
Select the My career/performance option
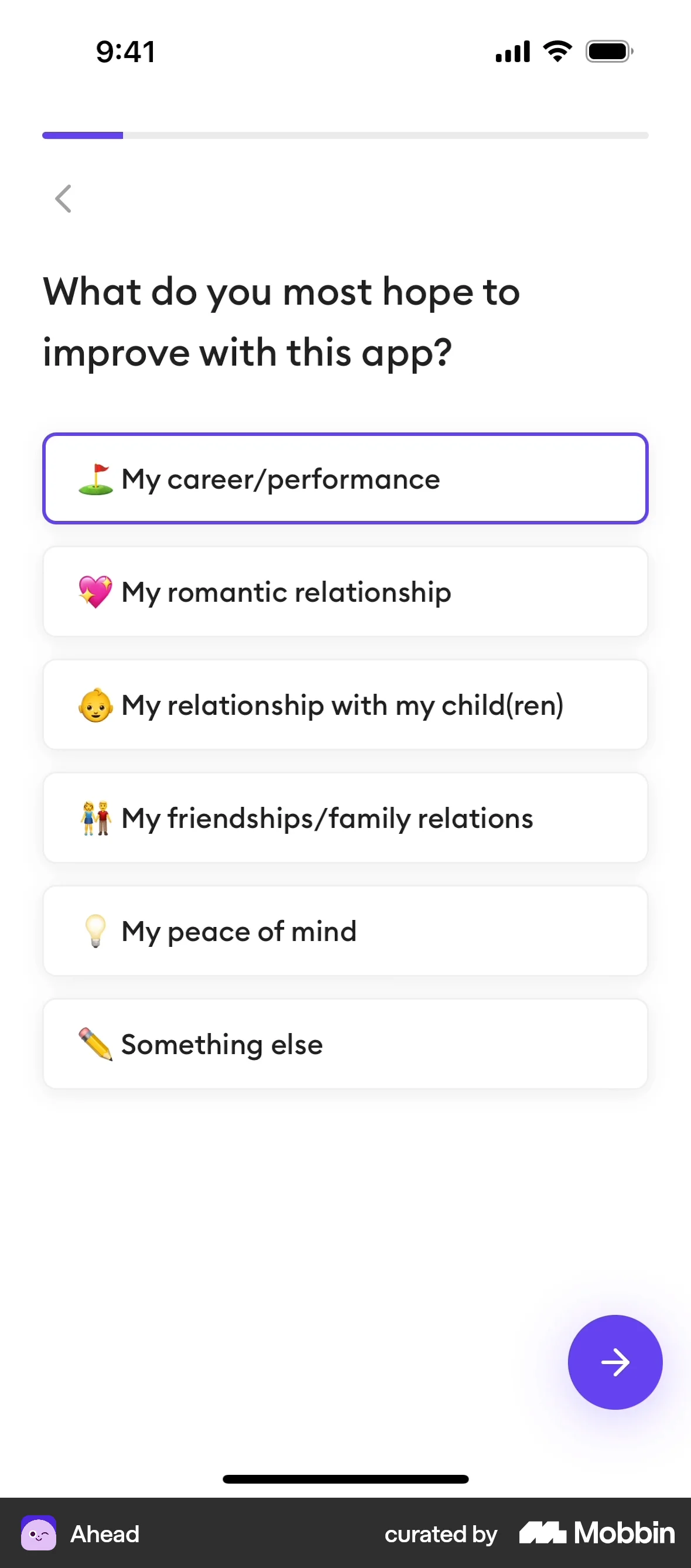tap(345, 479)
